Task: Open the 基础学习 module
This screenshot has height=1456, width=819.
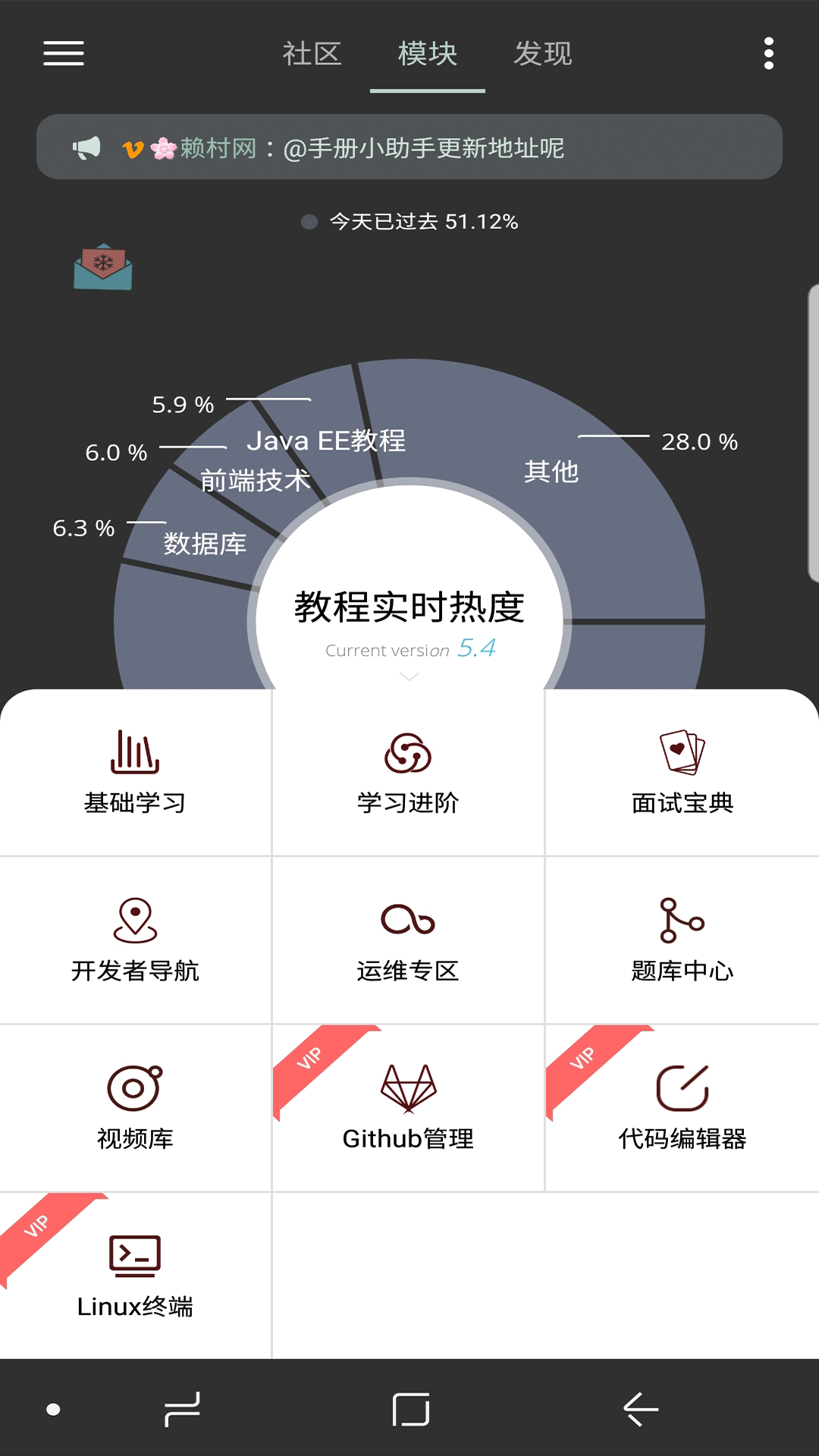Action: click(x=135, y=772)
